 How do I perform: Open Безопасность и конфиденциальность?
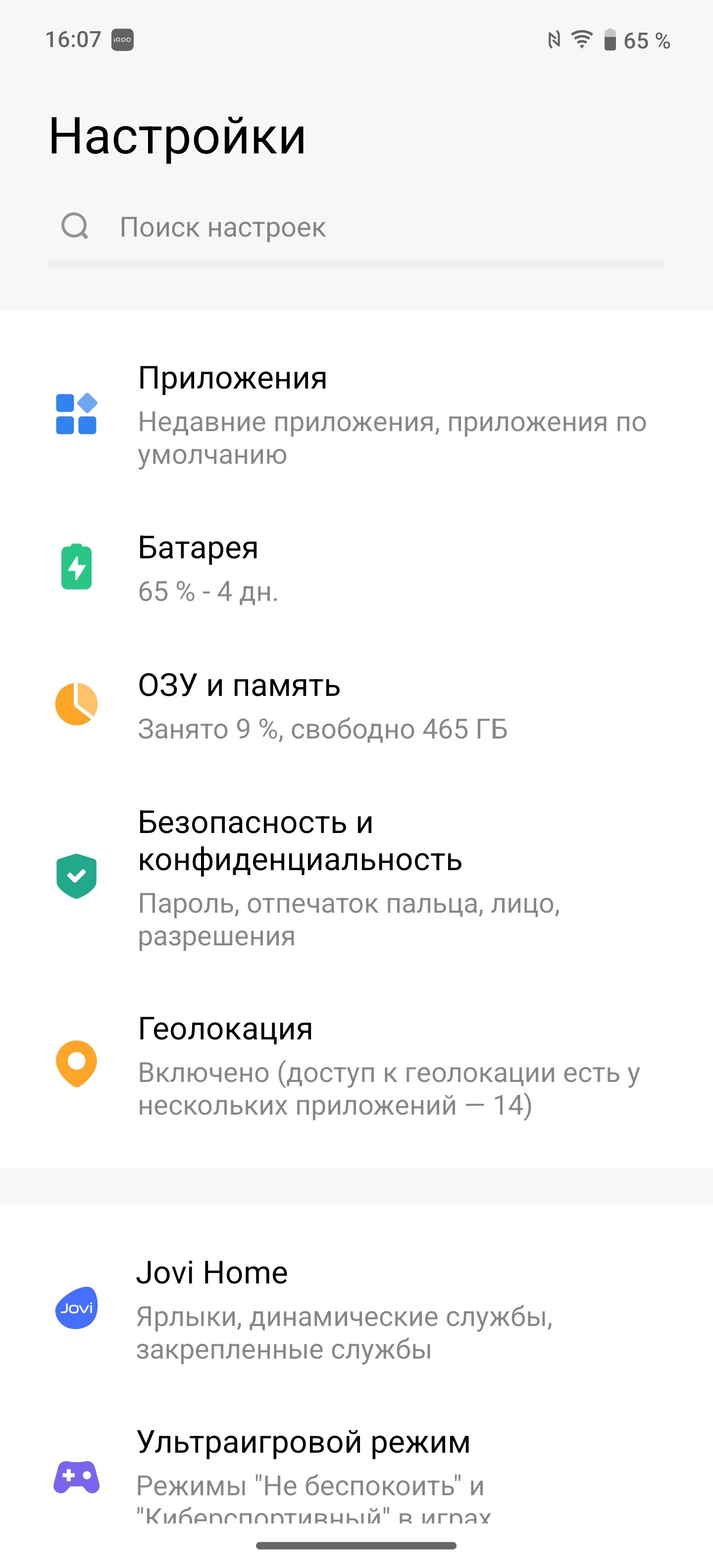(x=356, y=877)
